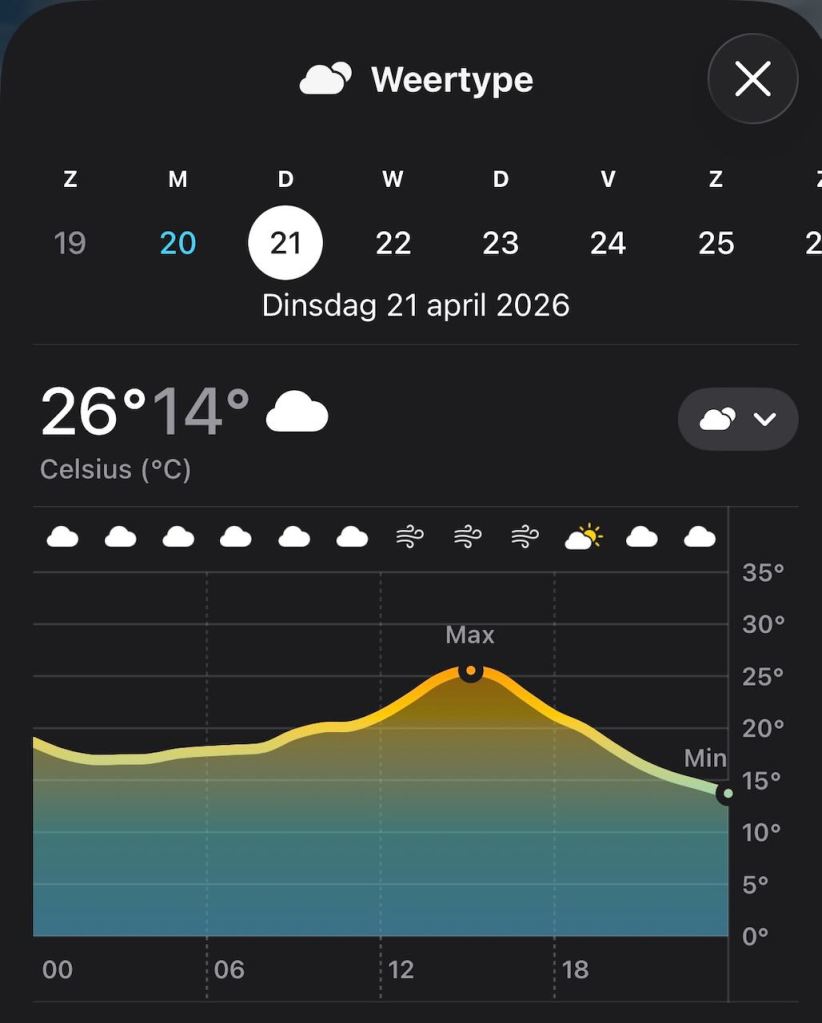Select Monday 20 in the date strip
The image size is (822, 1023).
tap(178, 243)
